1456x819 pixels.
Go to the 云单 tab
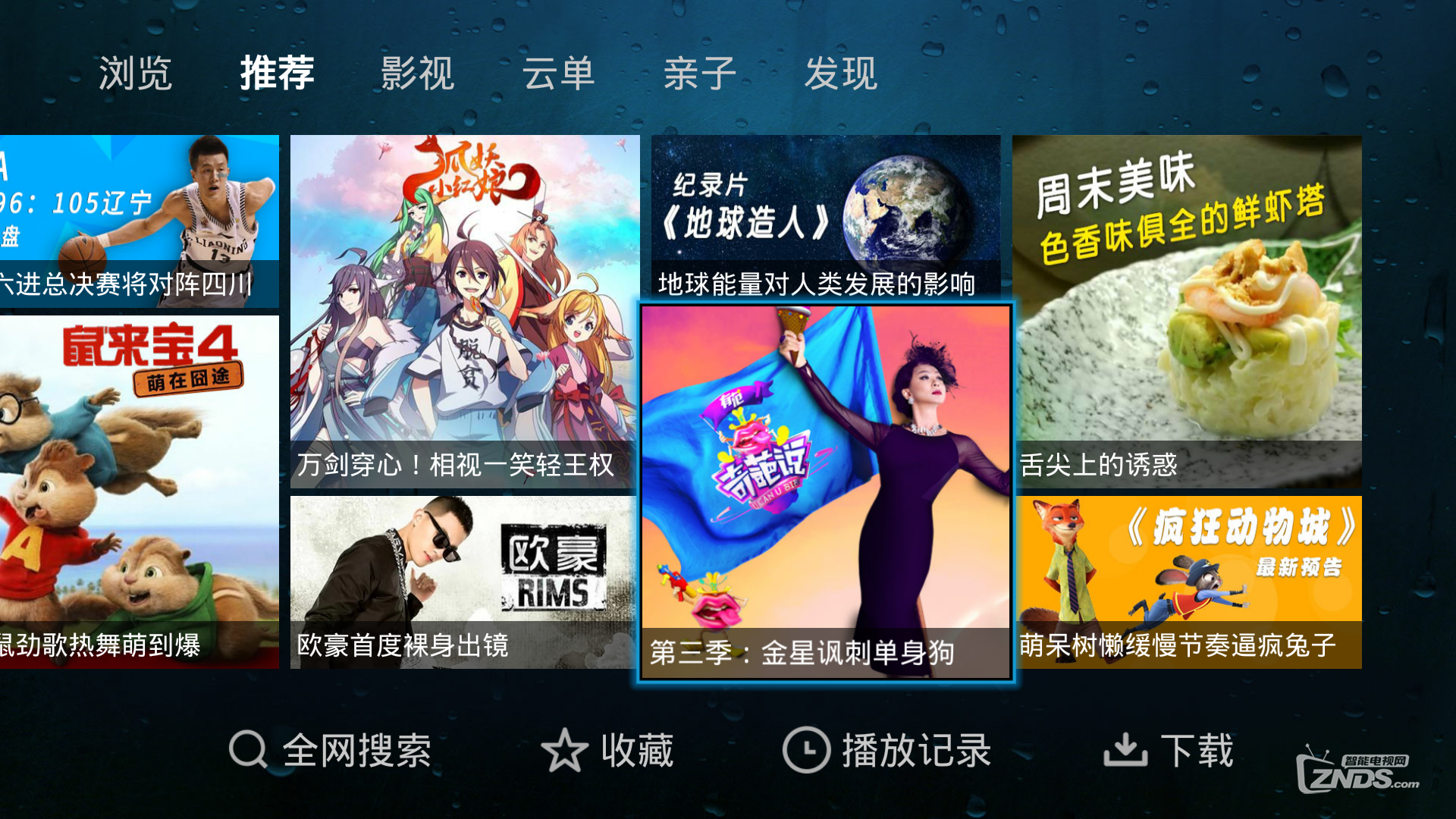point(558,74)
